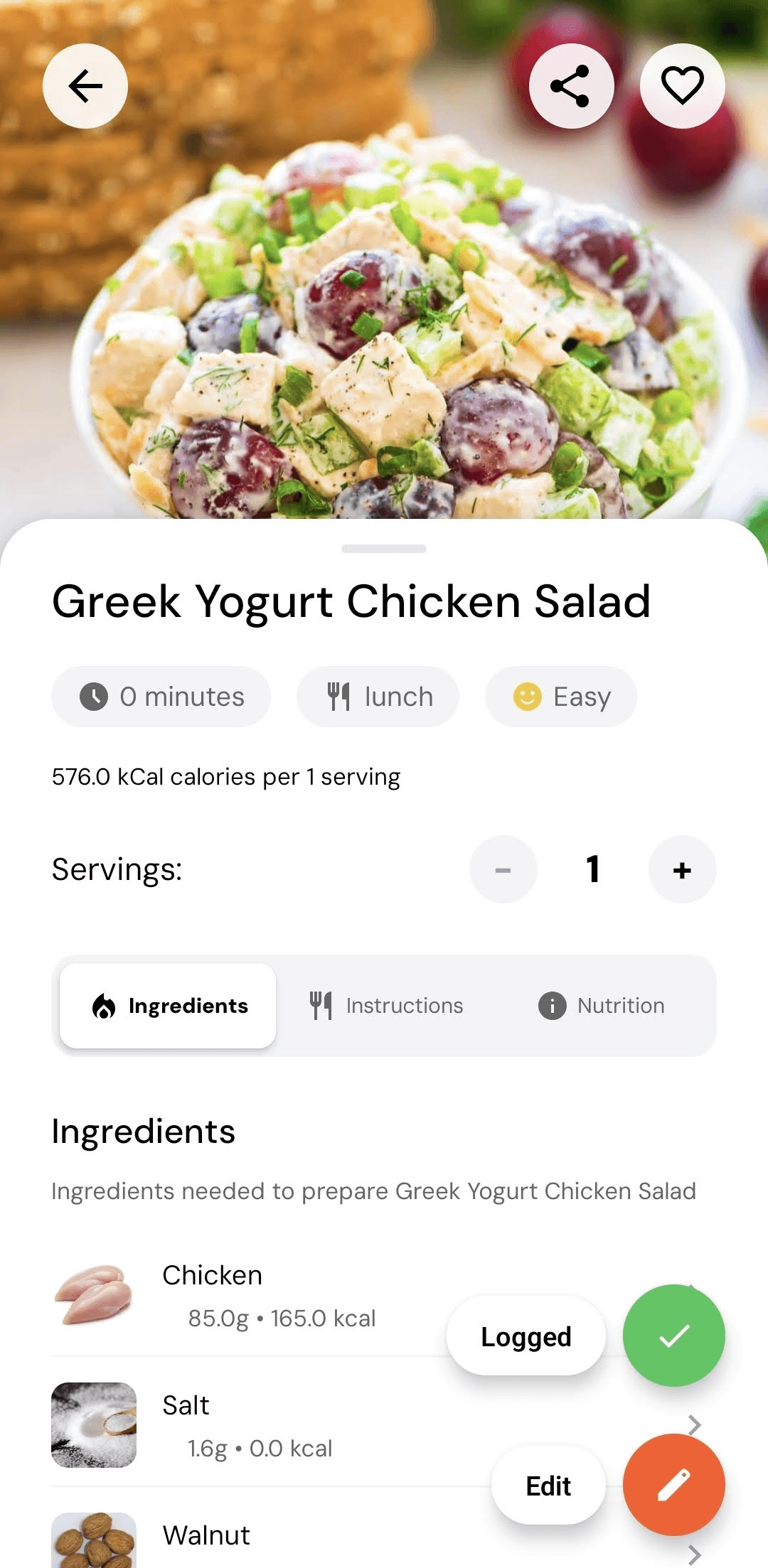Viewport: 768px width, 1568px height.
Task: Expand the Salt ingredient details chevron
Action: coord(693,1424)
